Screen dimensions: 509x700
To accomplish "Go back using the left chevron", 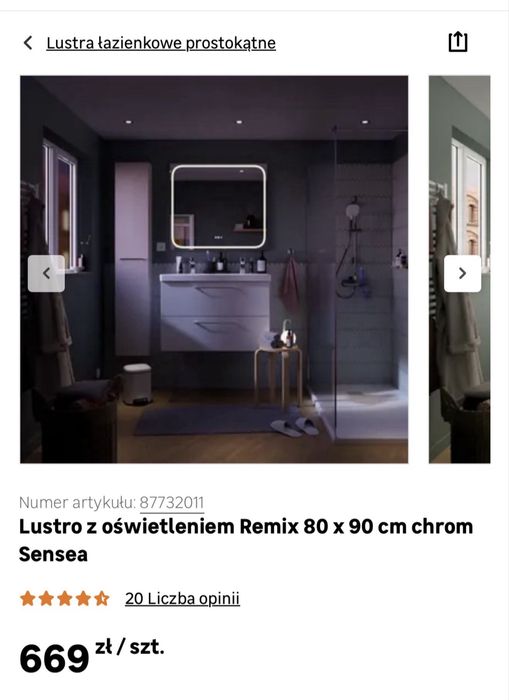I will [28, 43].
